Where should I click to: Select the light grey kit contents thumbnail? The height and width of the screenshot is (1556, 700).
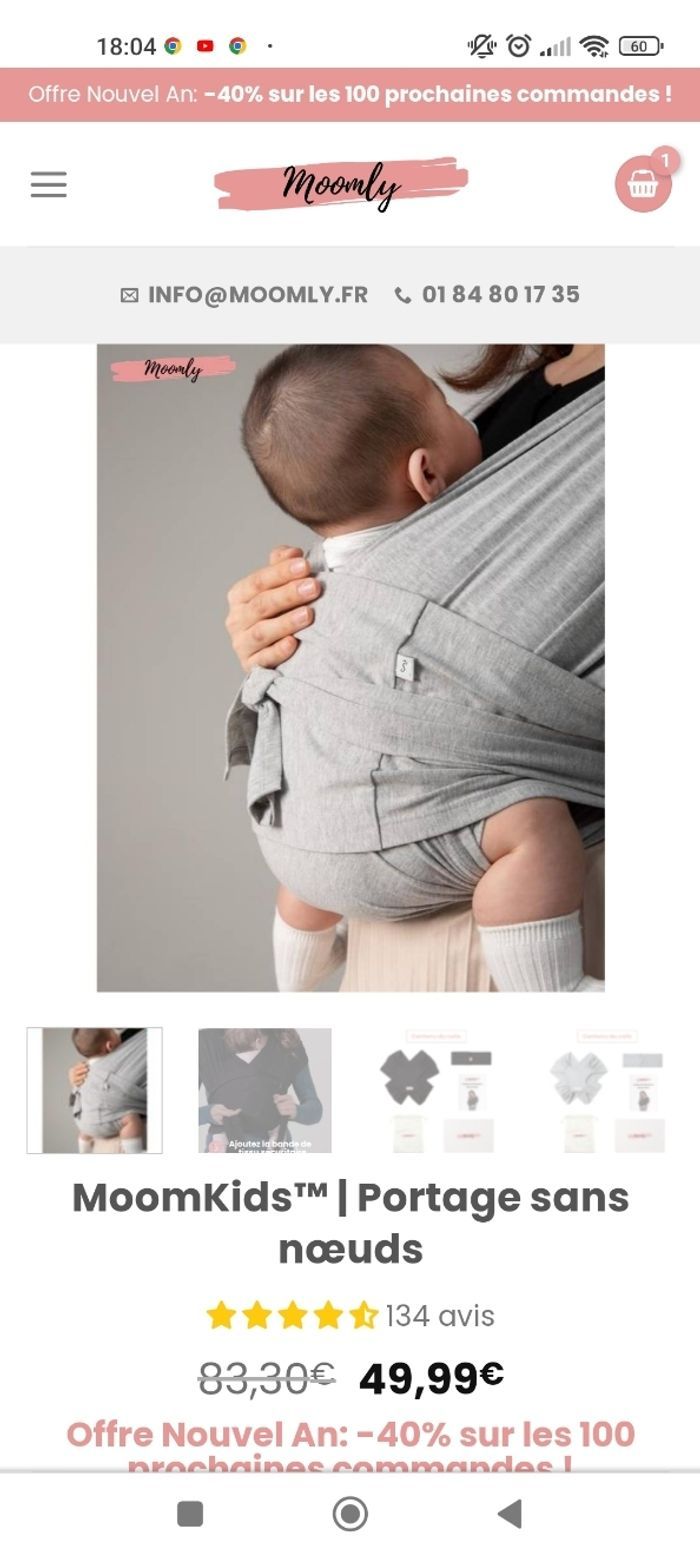tap(606, 1090)
